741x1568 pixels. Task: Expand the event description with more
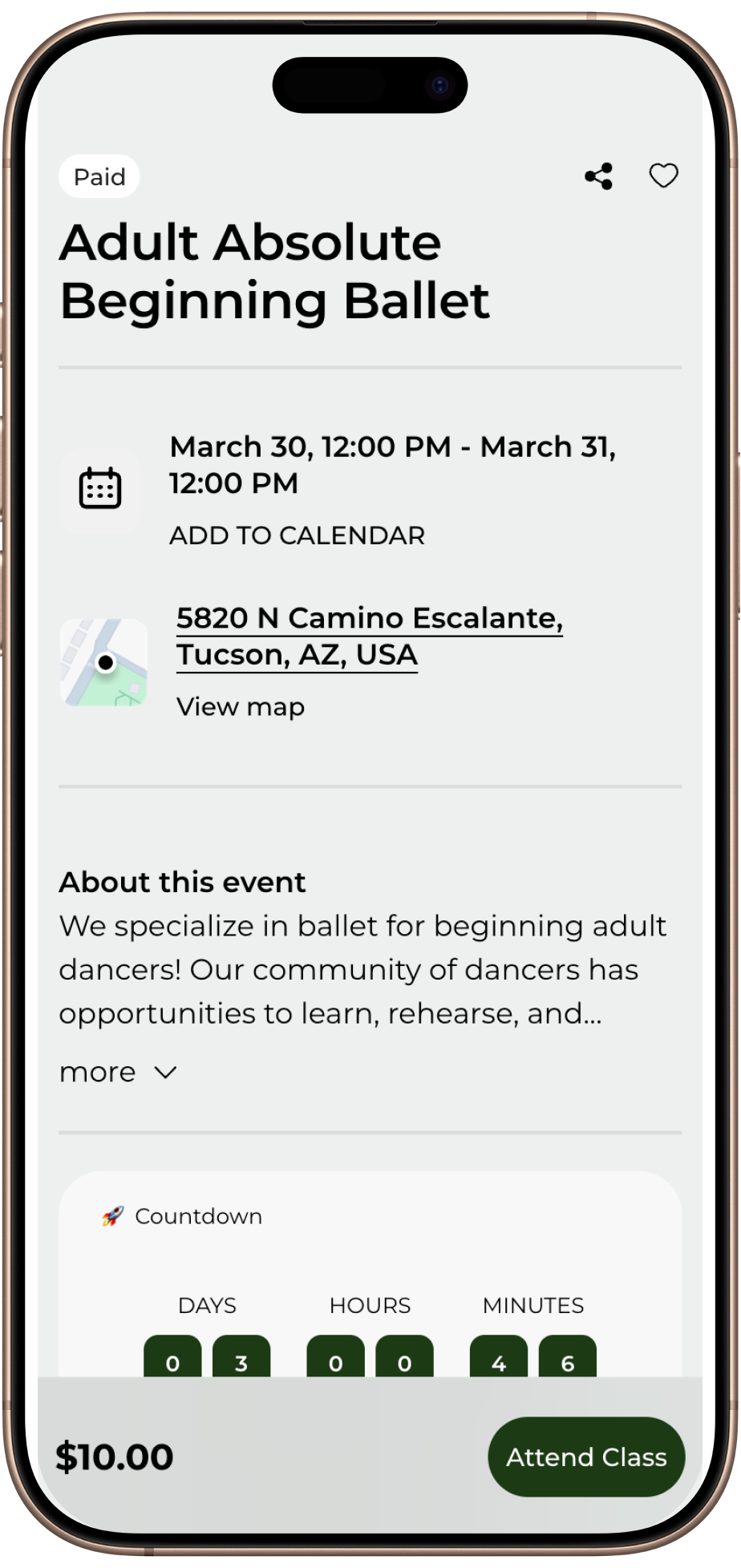(x=118, y=1073)
